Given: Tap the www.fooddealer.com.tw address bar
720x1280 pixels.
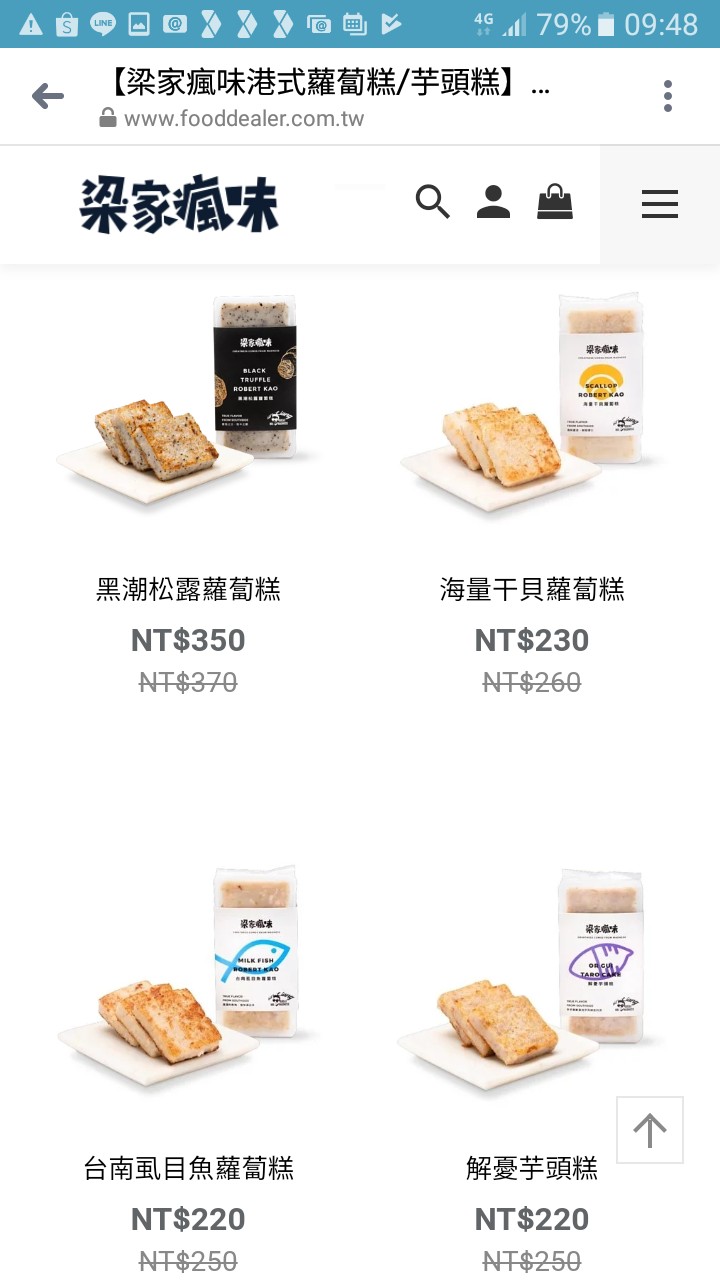Looking at the screenshot, I should [x=243, y=119].
